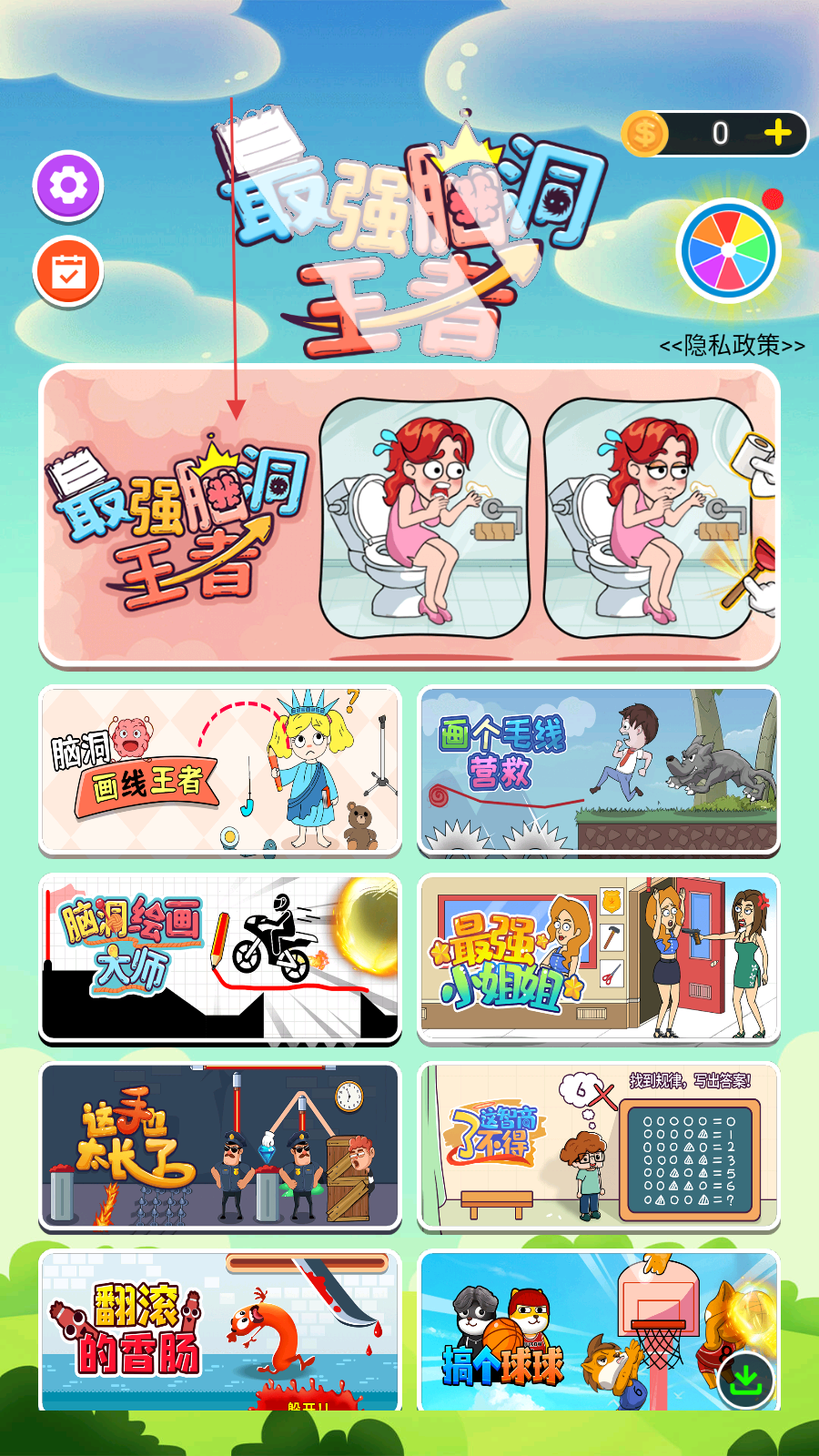Spin the colorful lucky wheel
The image size is (819, 1456).
728,251
